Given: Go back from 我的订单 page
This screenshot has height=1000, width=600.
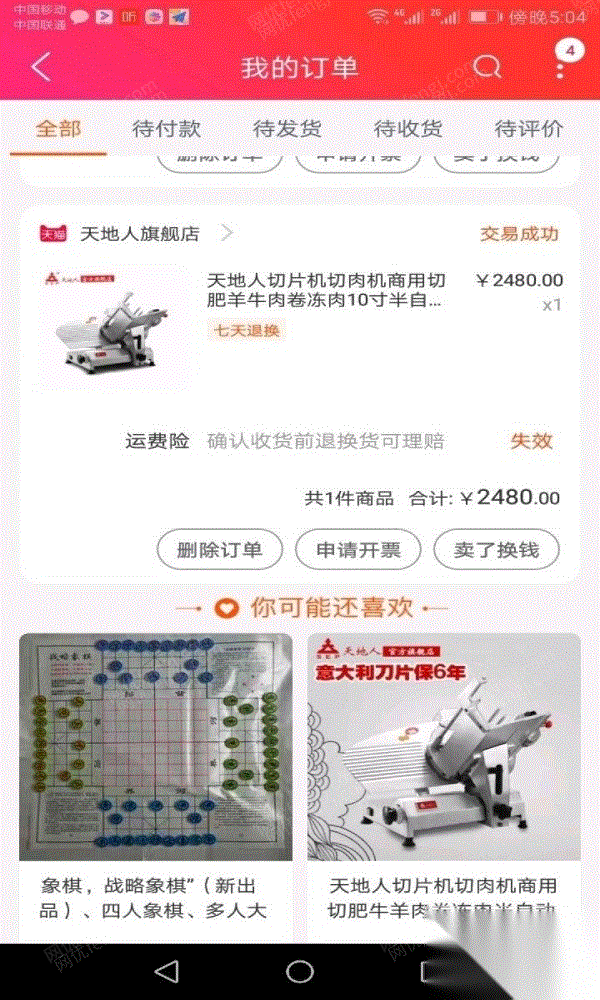Looking at the screenshot, I should [x=41, y=67].
